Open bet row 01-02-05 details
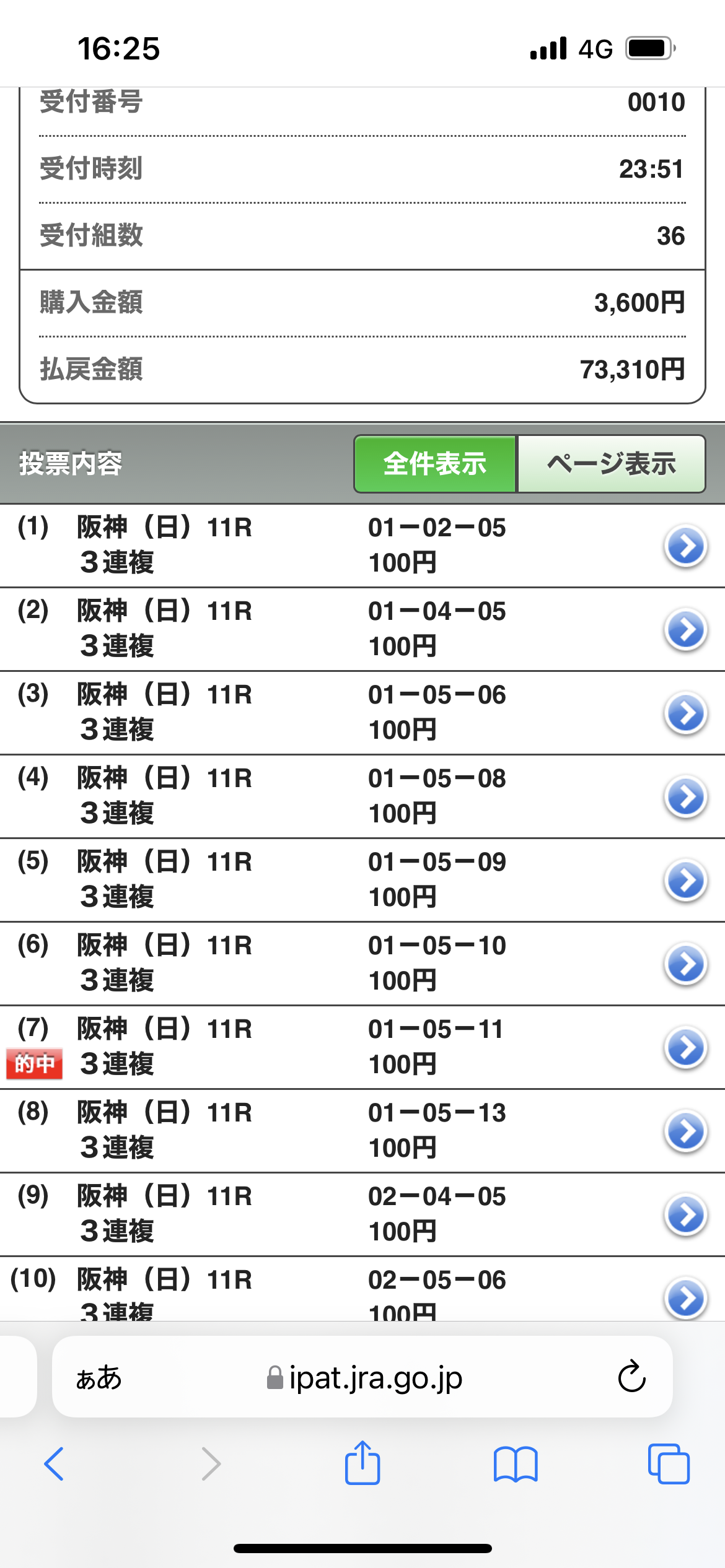Viewport: 725px width, 1568px height. click(685, 546)
